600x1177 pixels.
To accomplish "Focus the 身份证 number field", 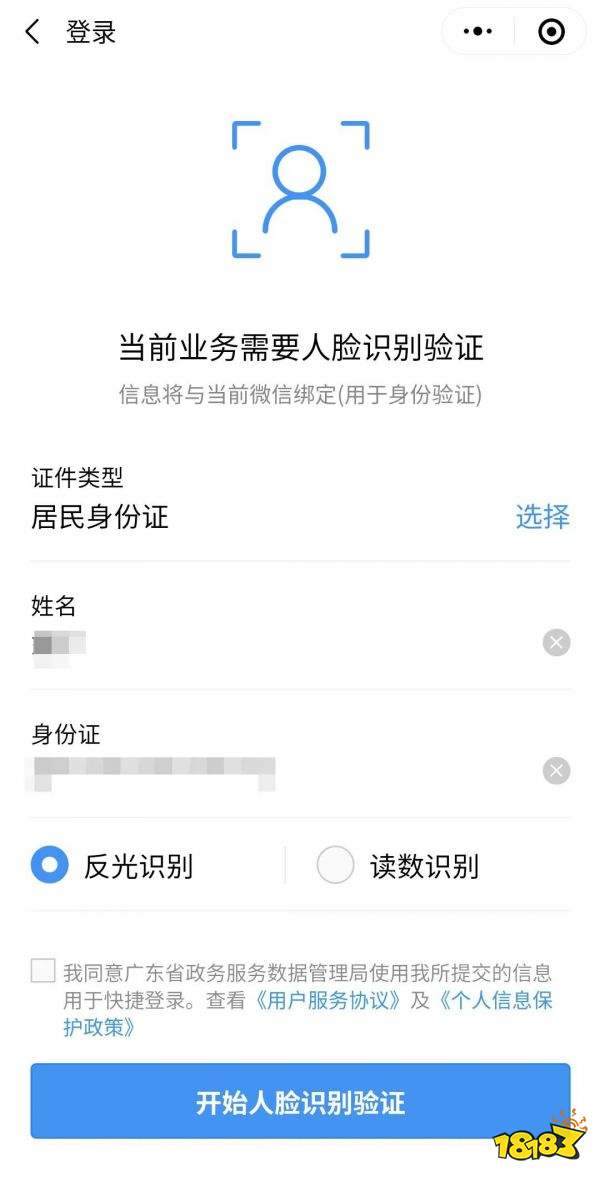I will point(280,771).
